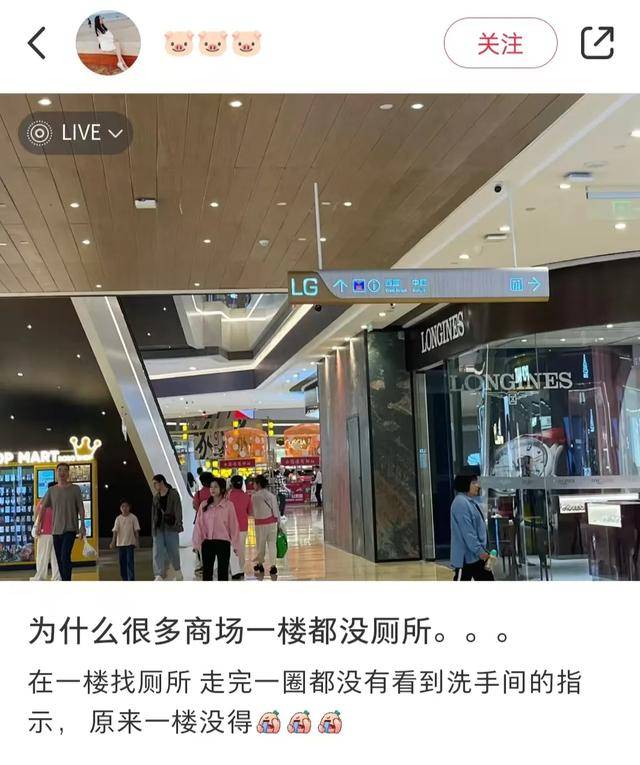Share this post via the share icon
The height and width of the screenshot is (765, 640).
[597, 43]
